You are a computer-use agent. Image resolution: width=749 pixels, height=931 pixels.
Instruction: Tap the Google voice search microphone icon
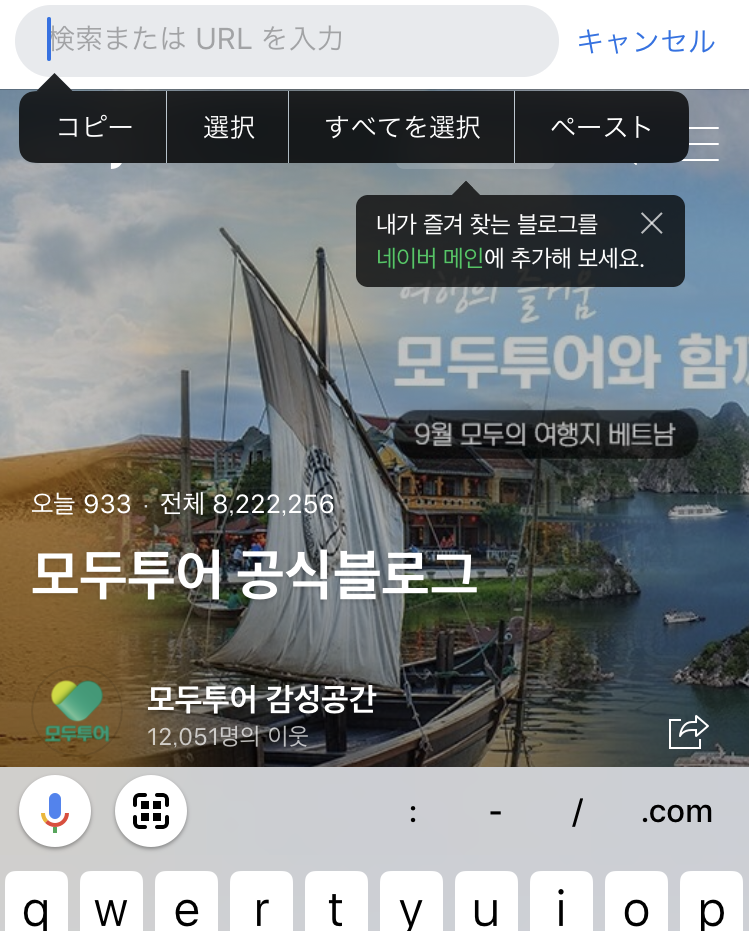coord(55,812)
